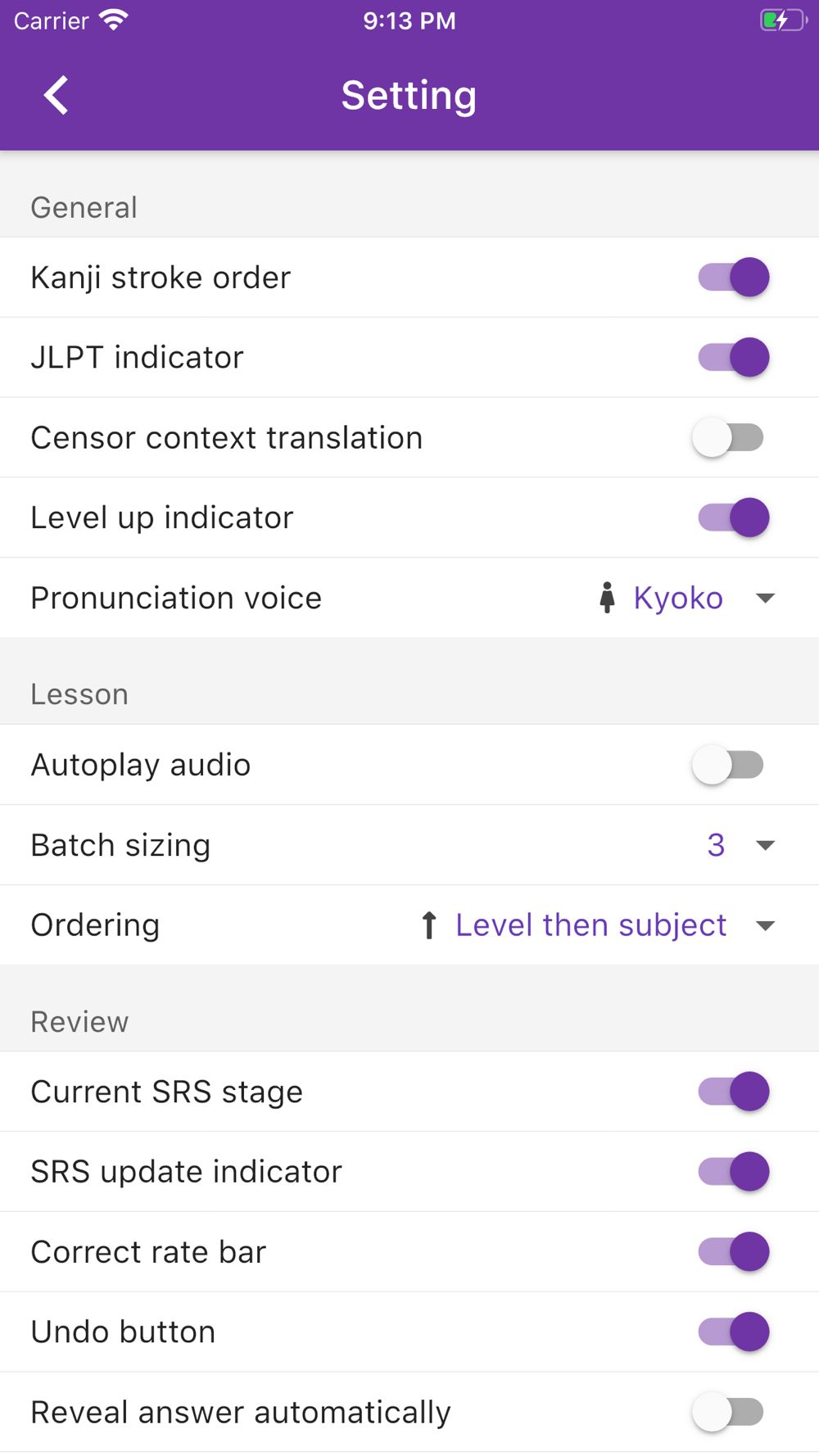
Task: Disable the Kanji stroke order switch
Action: click(733, 278)
